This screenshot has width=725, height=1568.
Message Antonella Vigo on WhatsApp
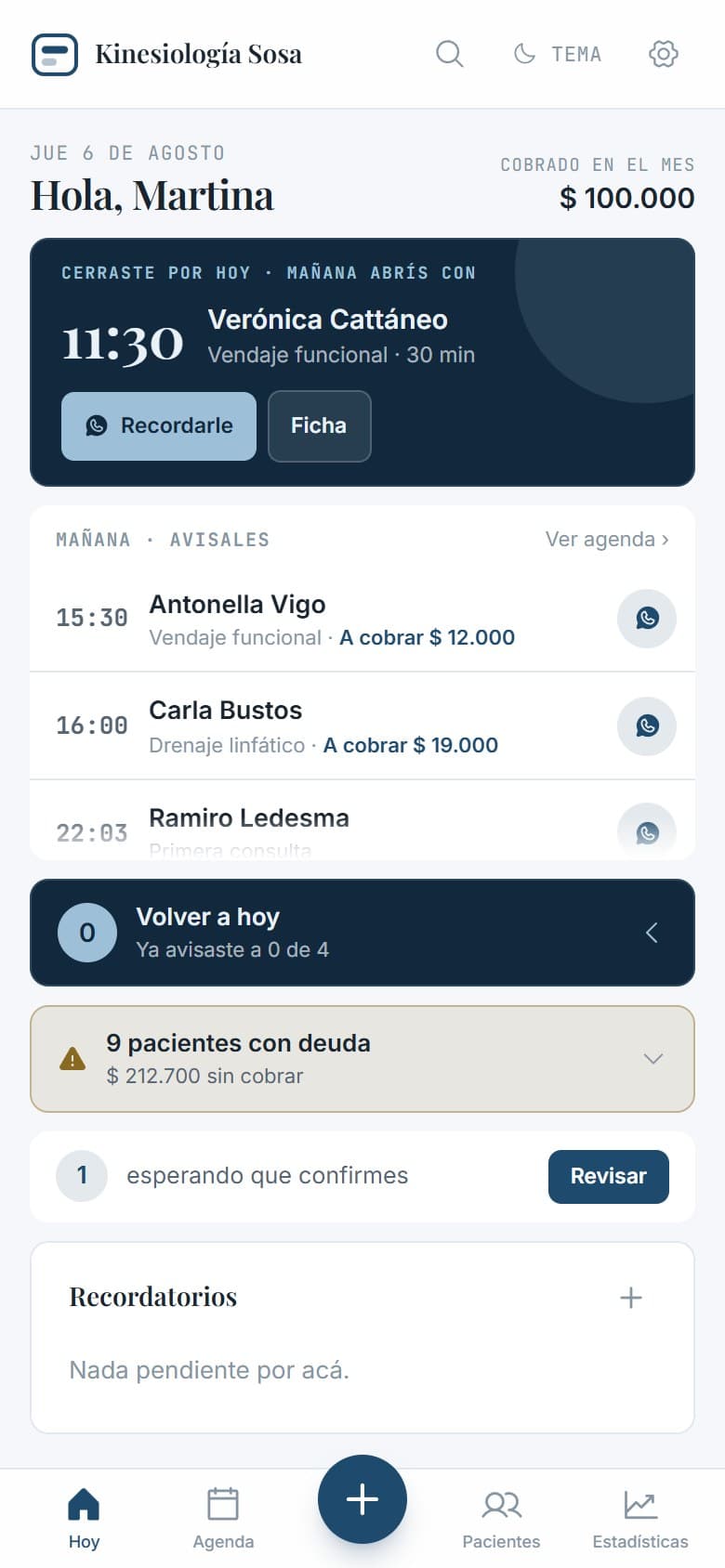pyautogui.click(x=647, y=619)
